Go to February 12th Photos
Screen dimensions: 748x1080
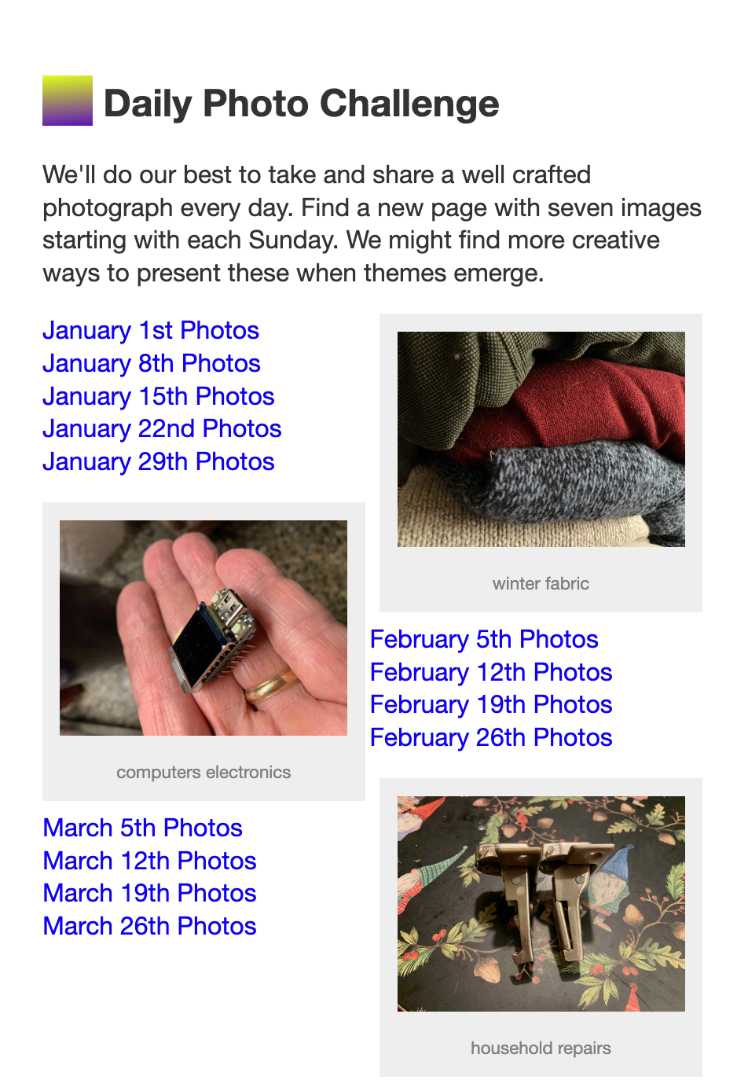tap(491, 673)
